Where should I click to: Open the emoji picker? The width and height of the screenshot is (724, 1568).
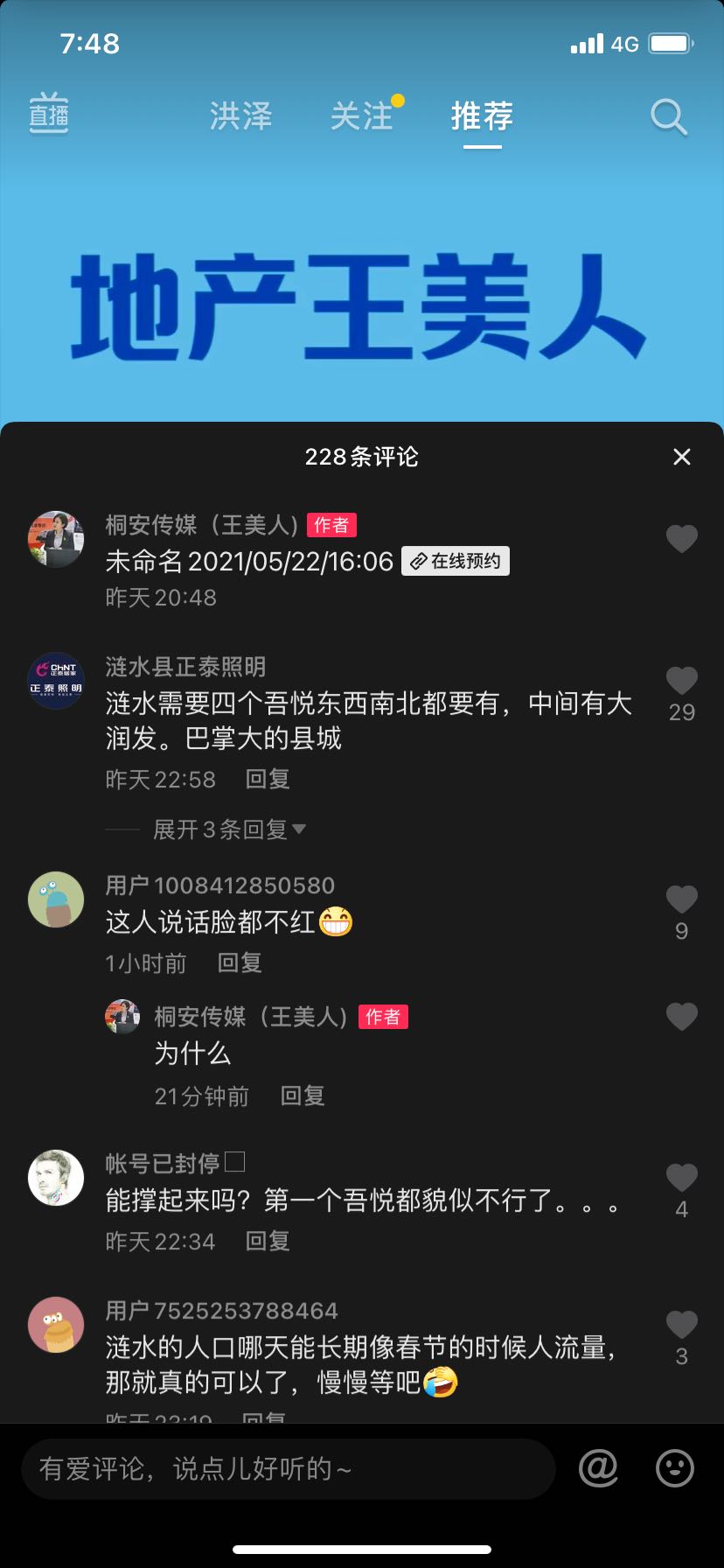675,1467
